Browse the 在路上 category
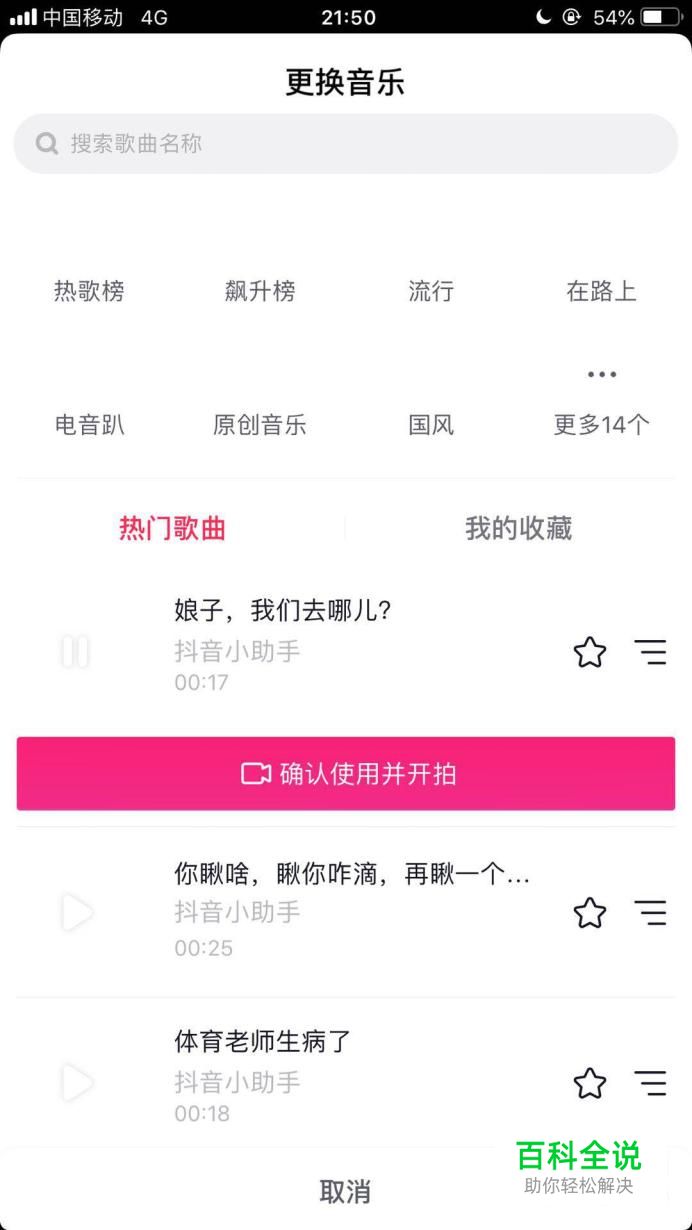This screenshot has width=692, height=1230. point(602,291)
